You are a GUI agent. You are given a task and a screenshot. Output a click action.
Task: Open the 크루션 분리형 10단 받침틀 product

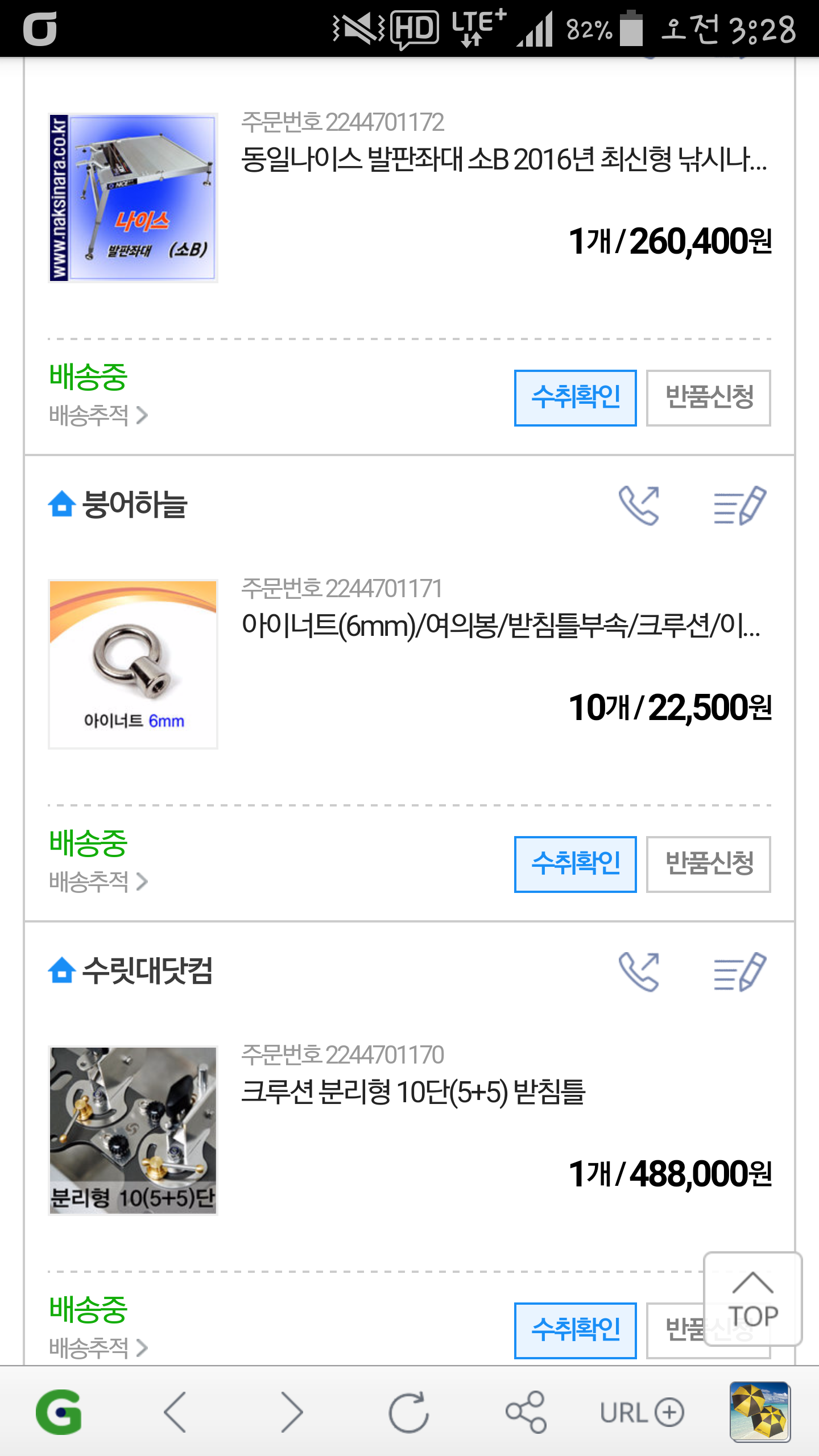pos(413,1092)
